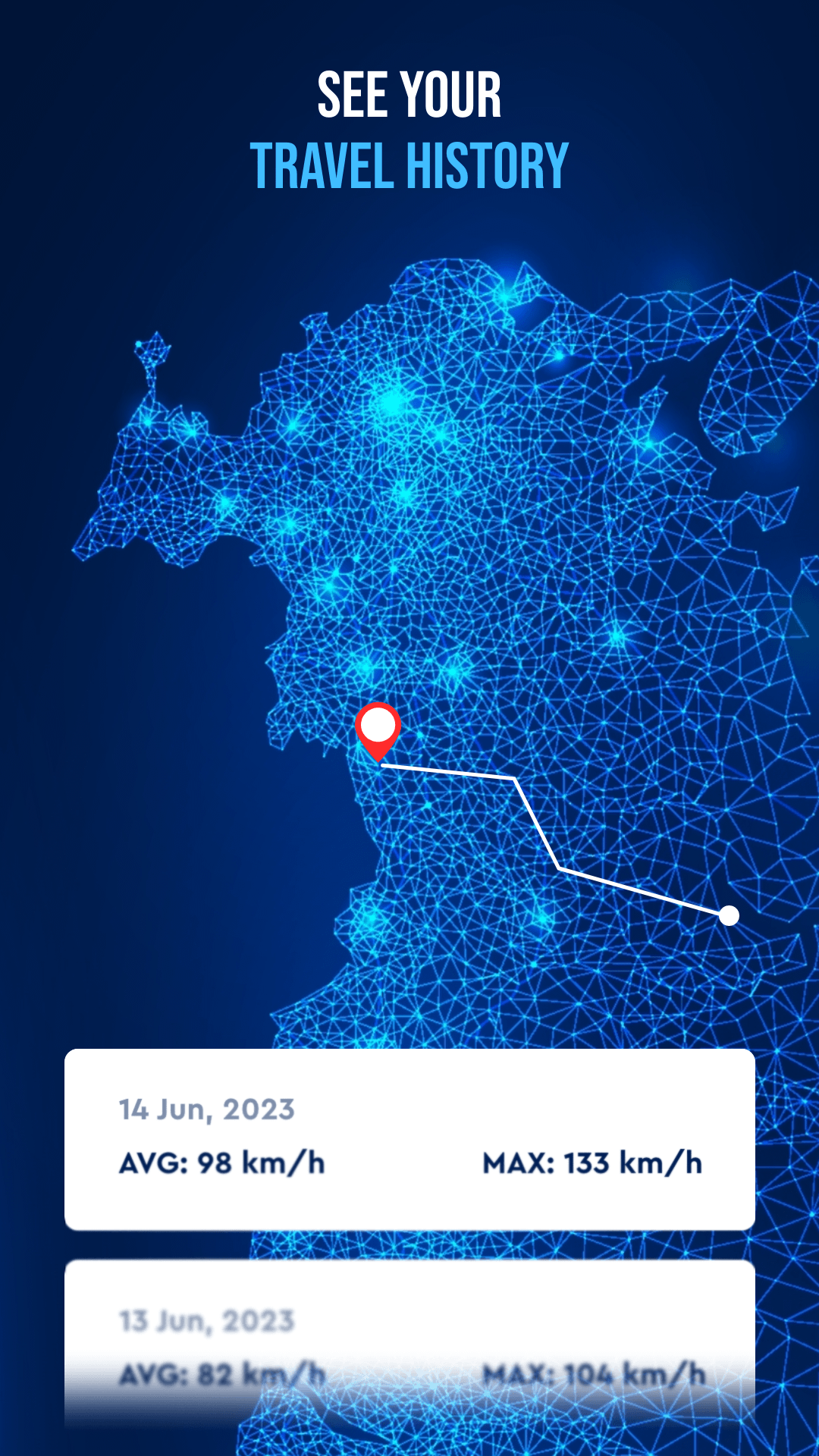This screenshot has width=819, height=1456.
Task: Open the blurred 13 Jun, 2023 trip card
Action: click(409, 1335)
